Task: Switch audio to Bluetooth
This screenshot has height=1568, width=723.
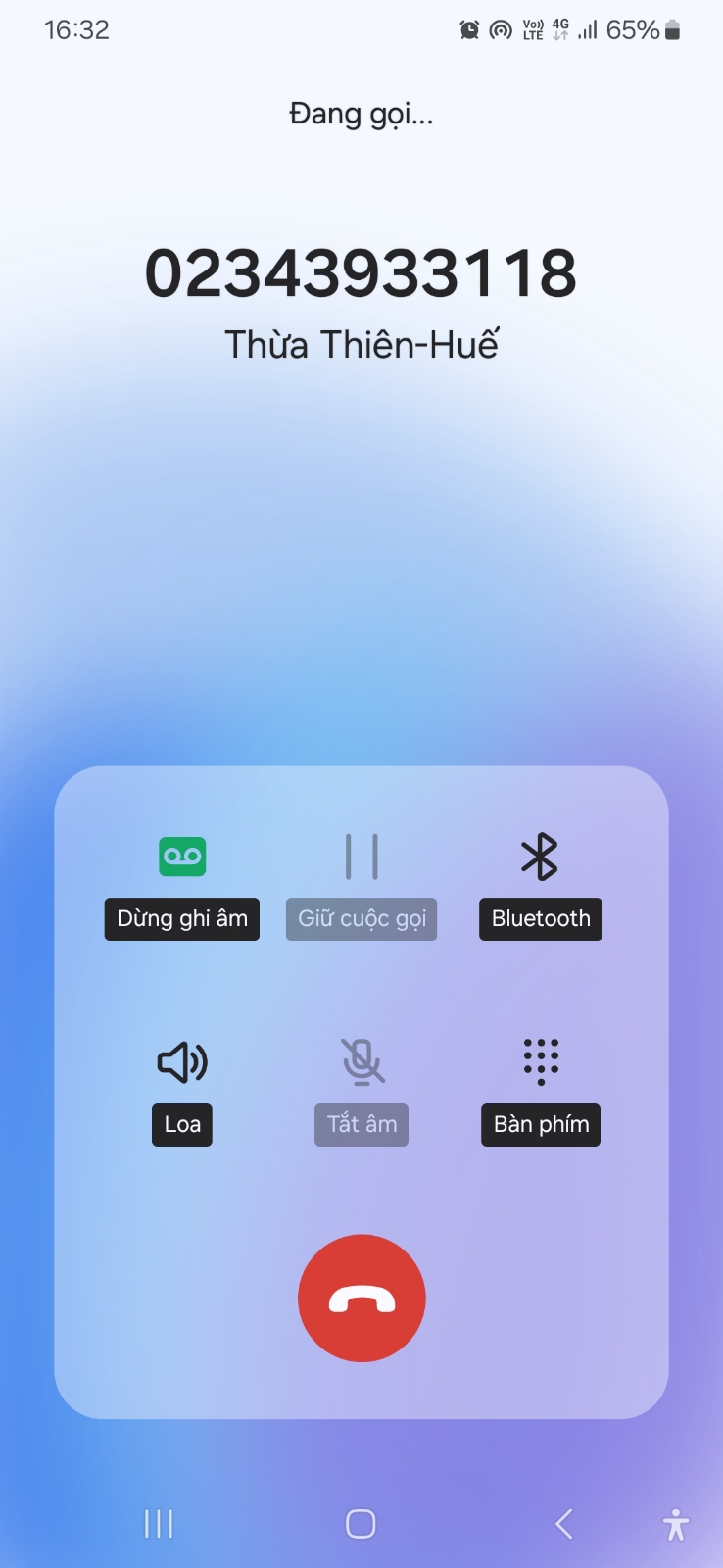Action: 540,857
